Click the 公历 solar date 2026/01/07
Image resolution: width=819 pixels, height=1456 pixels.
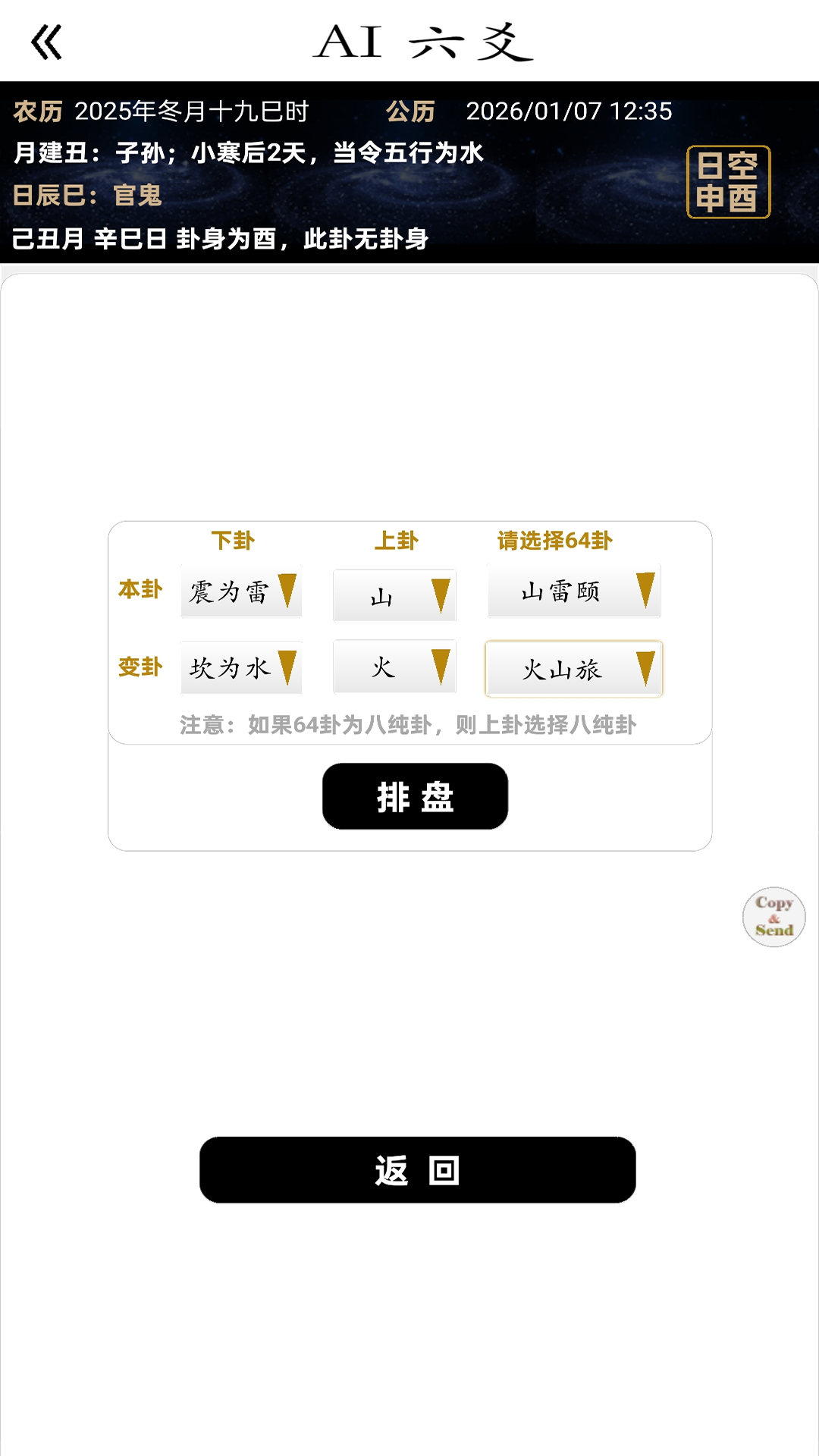(x=566, y=111)
